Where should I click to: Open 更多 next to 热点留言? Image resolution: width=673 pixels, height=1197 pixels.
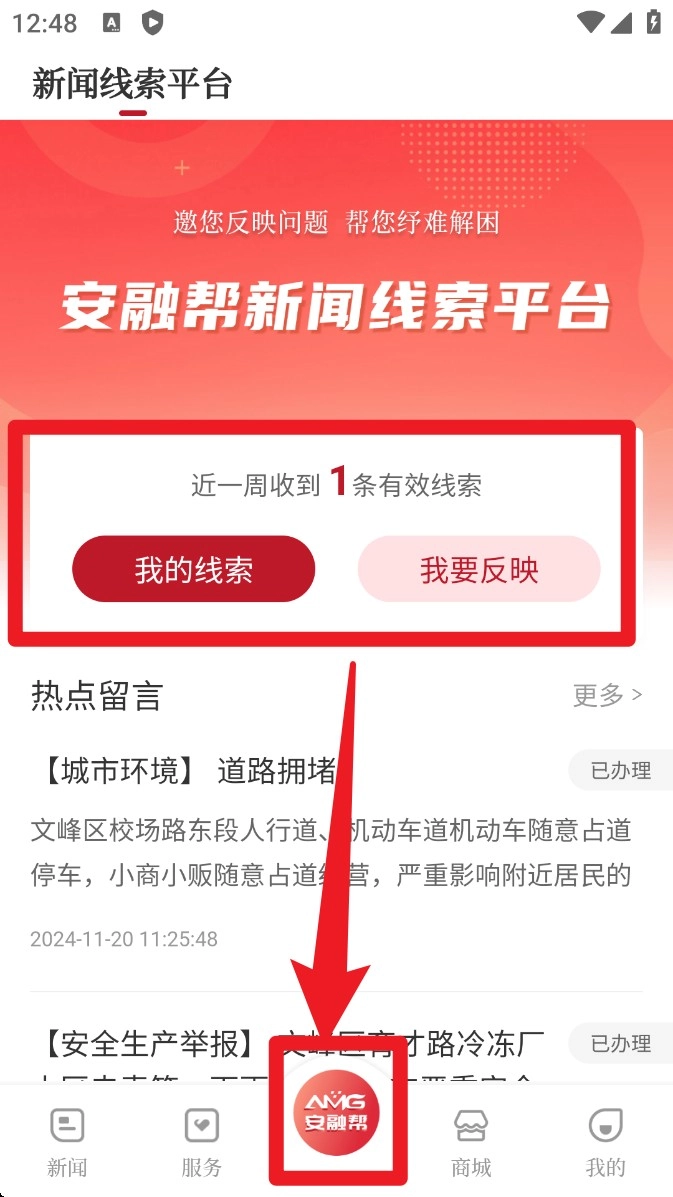608,694
